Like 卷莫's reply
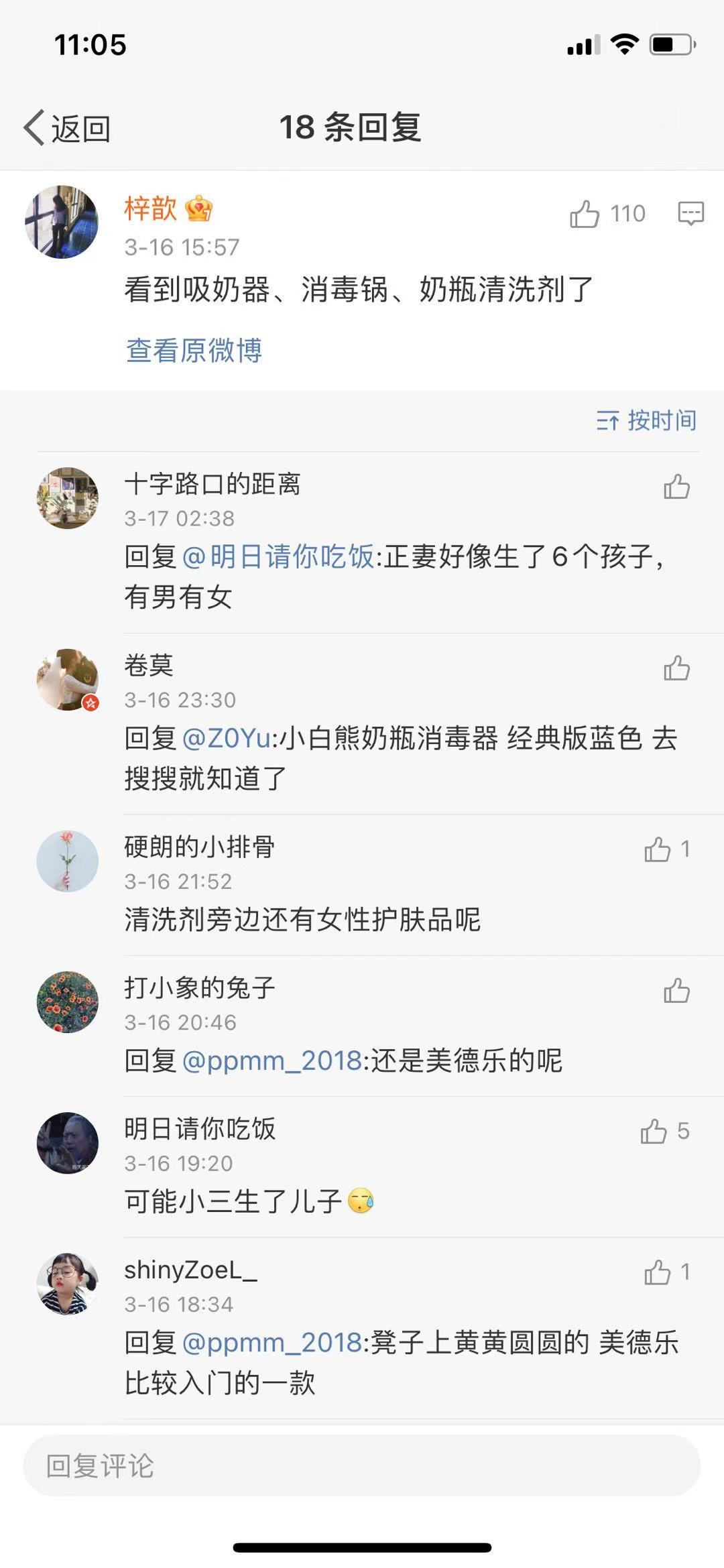724x1568 pixels. coord(676,668)
